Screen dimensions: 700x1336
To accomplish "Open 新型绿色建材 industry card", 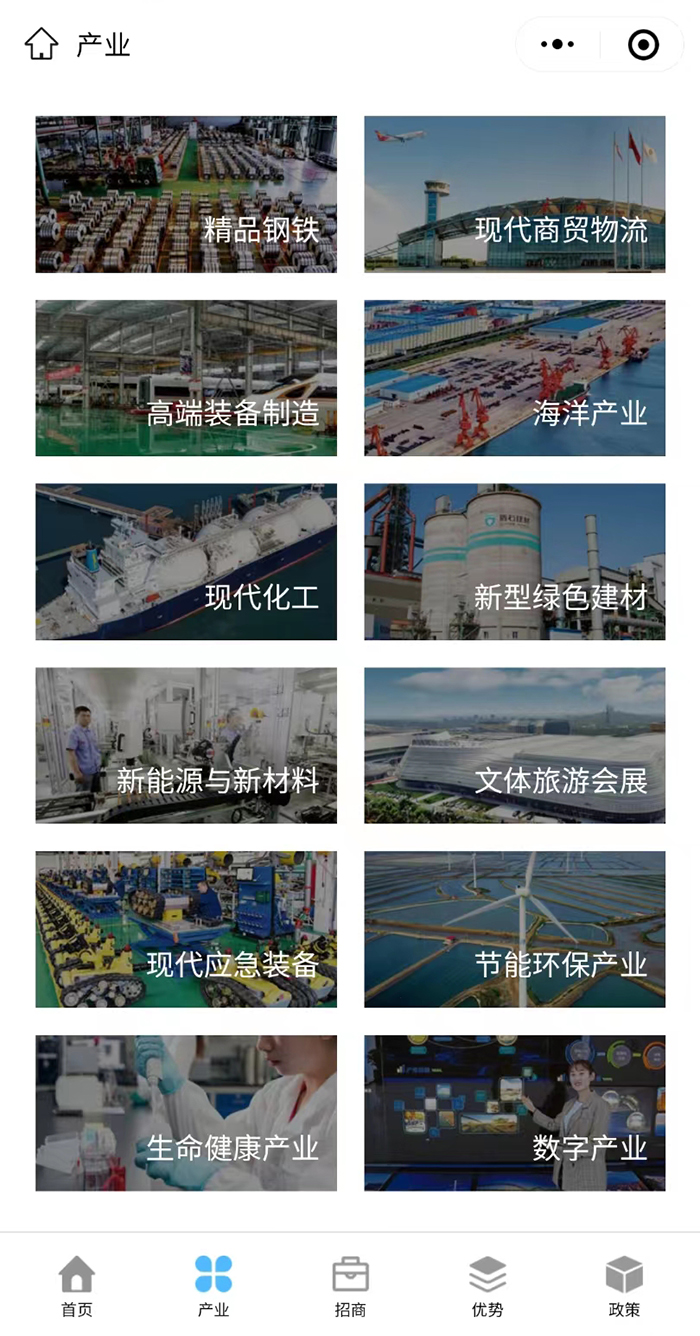I will coord(514,562).
